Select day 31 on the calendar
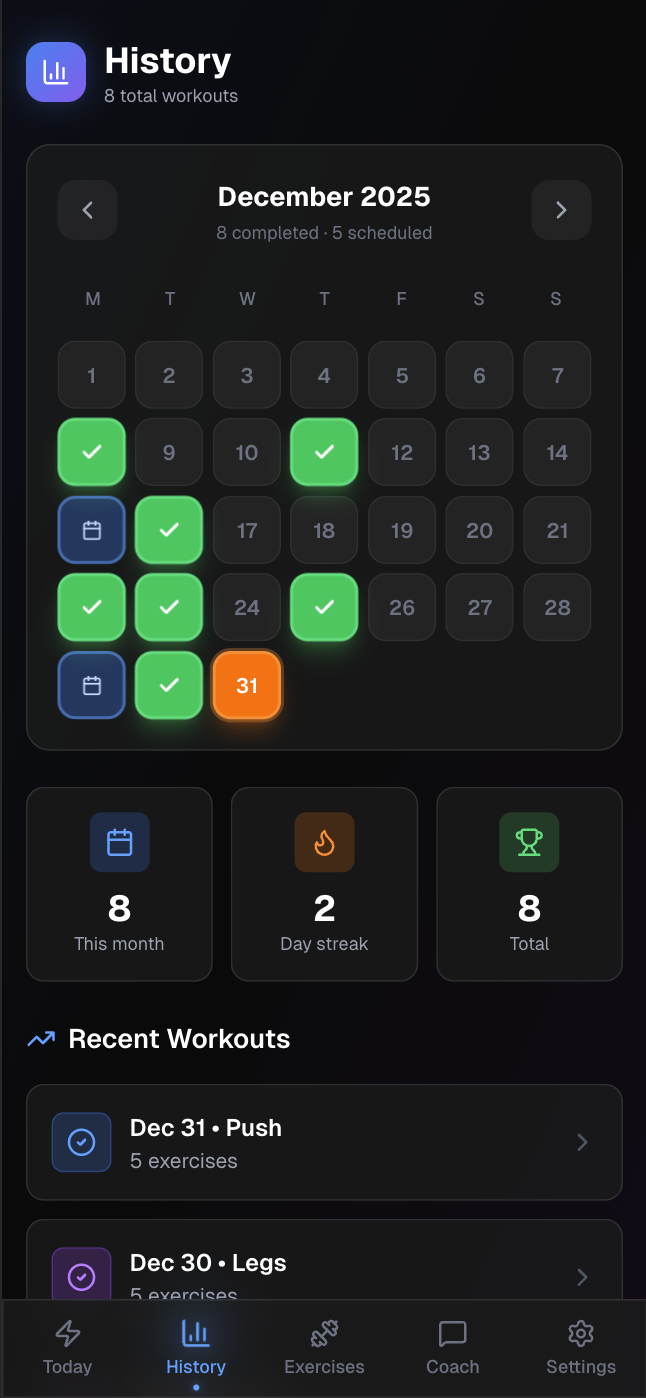The width and height of the screenshot is (646, 1398). point(247,685)
